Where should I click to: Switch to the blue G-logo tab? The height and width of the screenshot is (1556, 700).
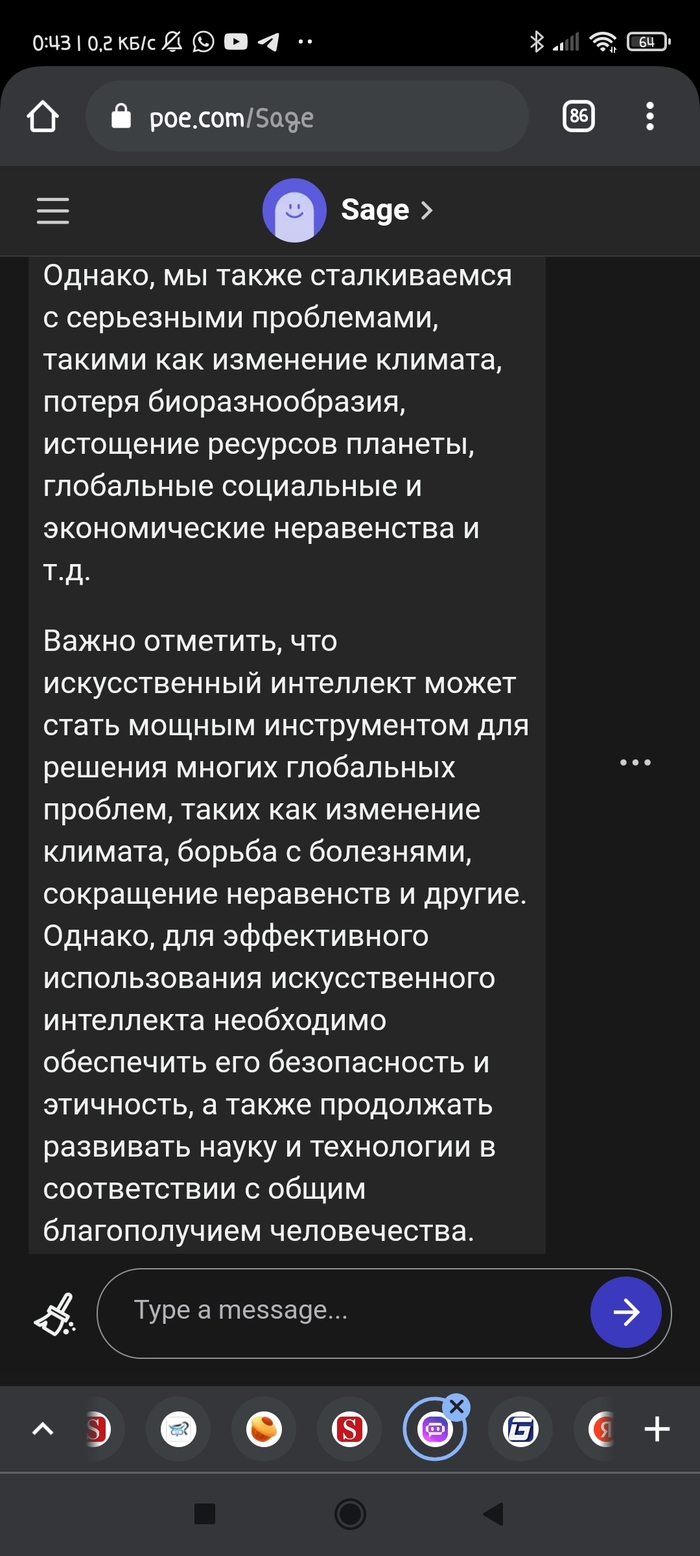(x=520, y=1429)
